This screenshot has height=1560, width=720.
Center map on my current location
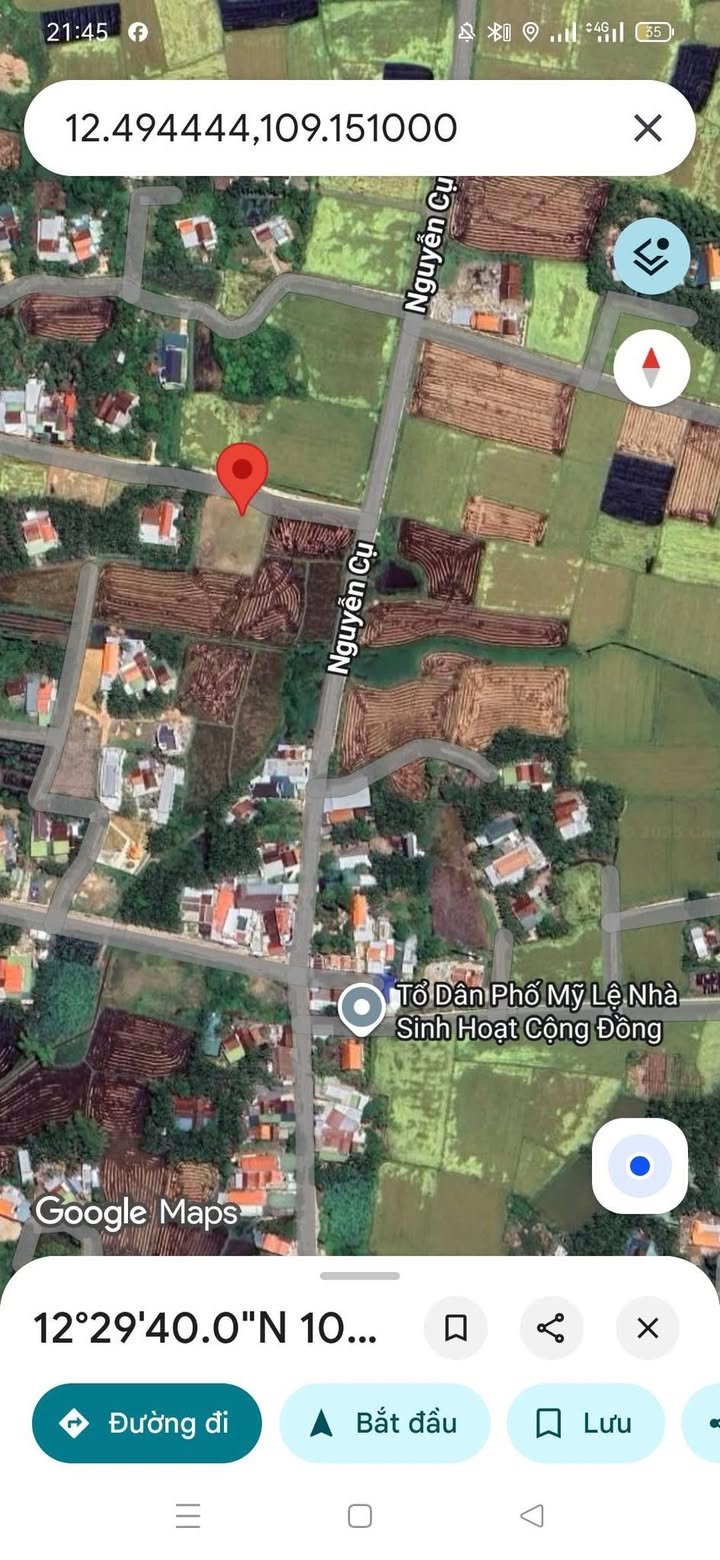pyautogui.click(x=640, y=1166)
